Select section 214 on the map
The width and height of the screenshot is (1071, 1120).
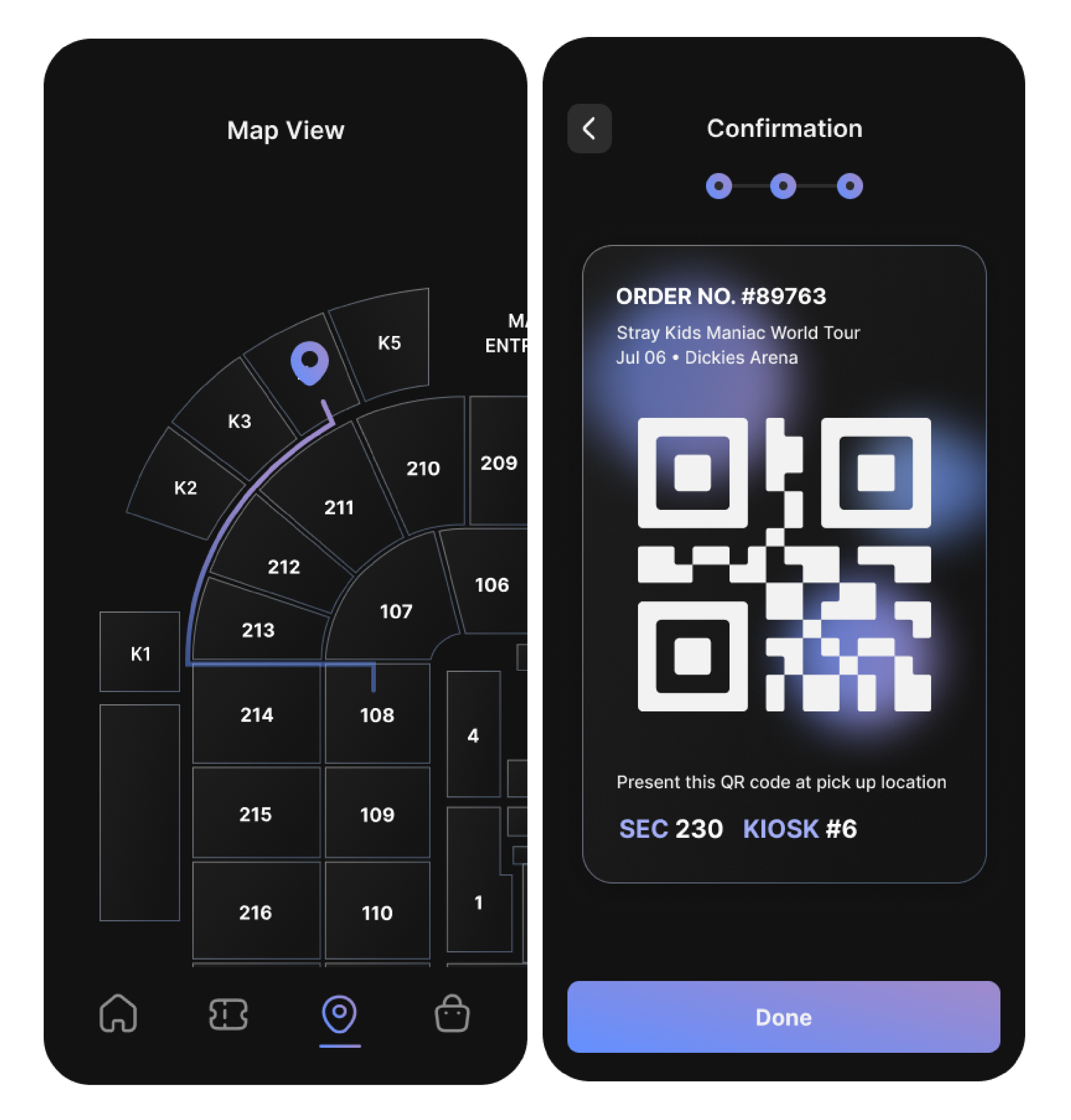[256, 715]
